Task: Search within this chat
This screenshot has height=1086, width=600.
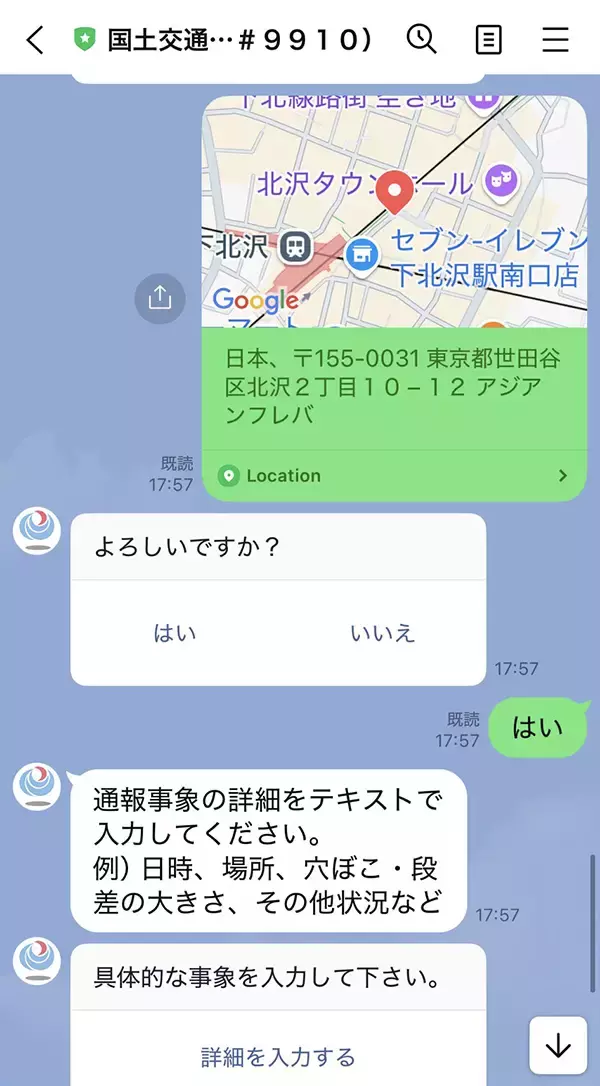Action: coord(421,40)
